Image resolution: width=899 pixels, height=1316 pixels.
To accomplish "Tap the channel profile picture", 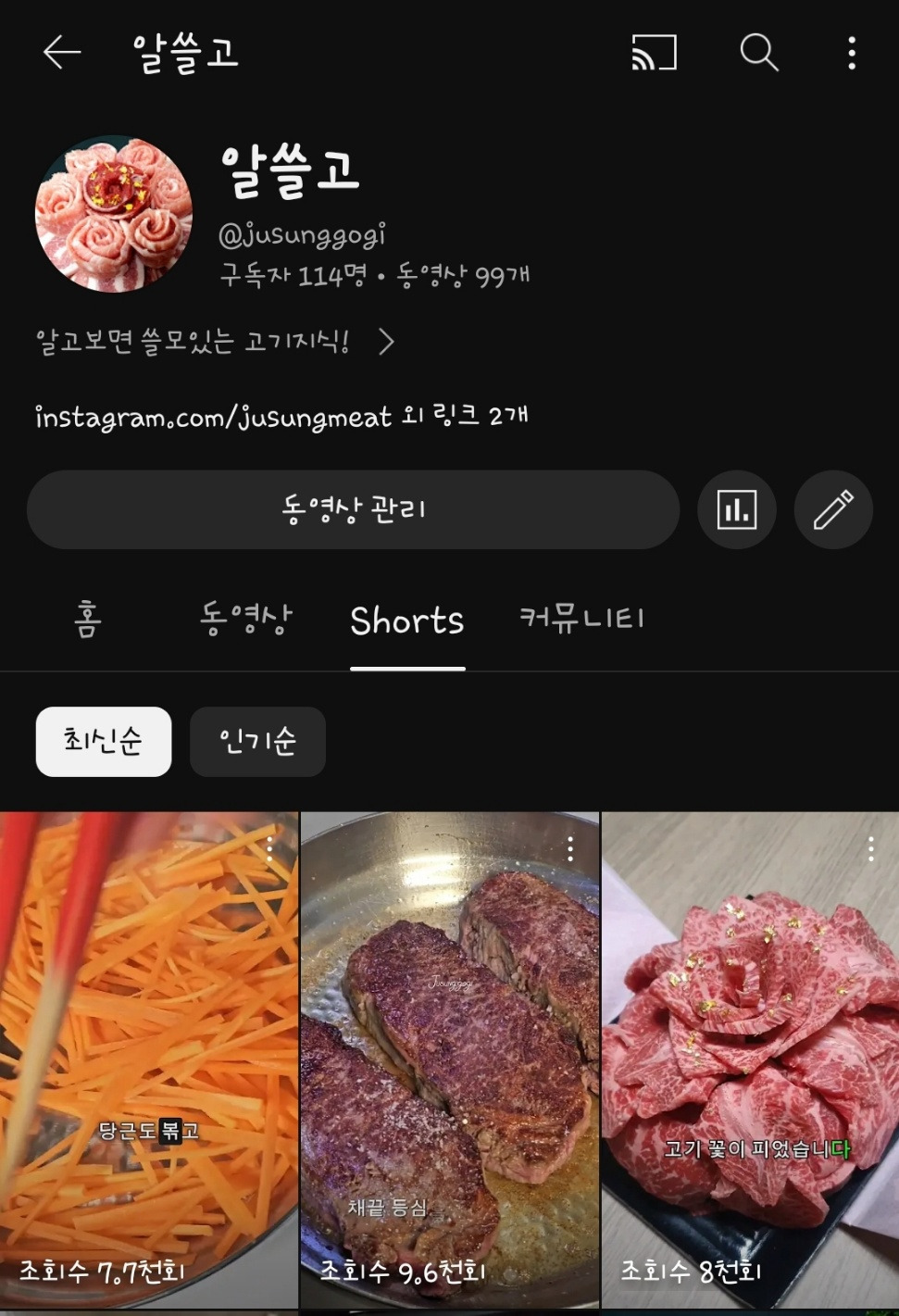I will (x=113, y=215).
